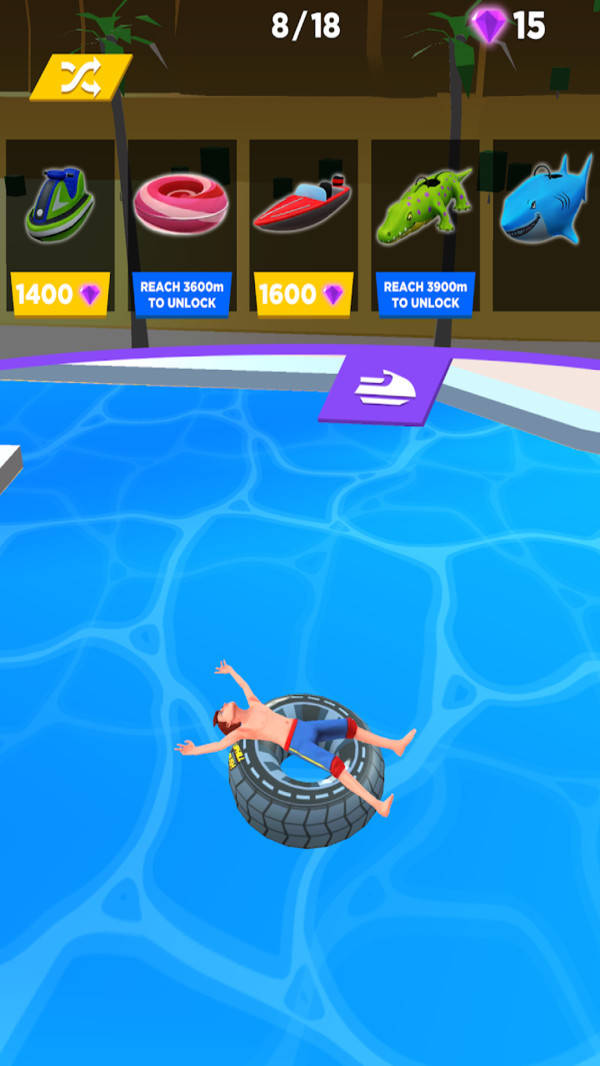Select the green crocodile float
Viewport: 600px width, 1066px height.
coord(423,206)
